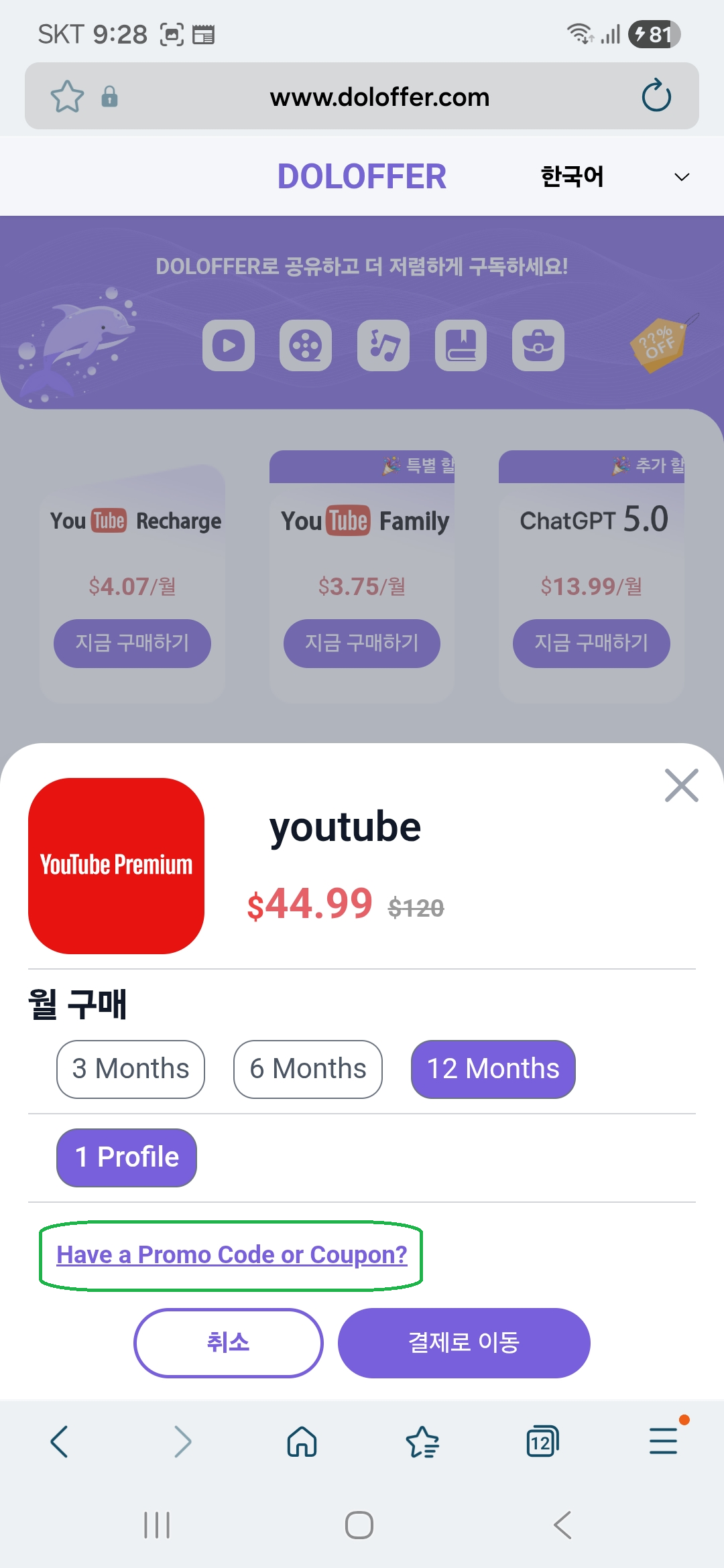
Task: Click 지금 구매하기 under ChatGPT 5.0
Action: click(x=592, y=643)
